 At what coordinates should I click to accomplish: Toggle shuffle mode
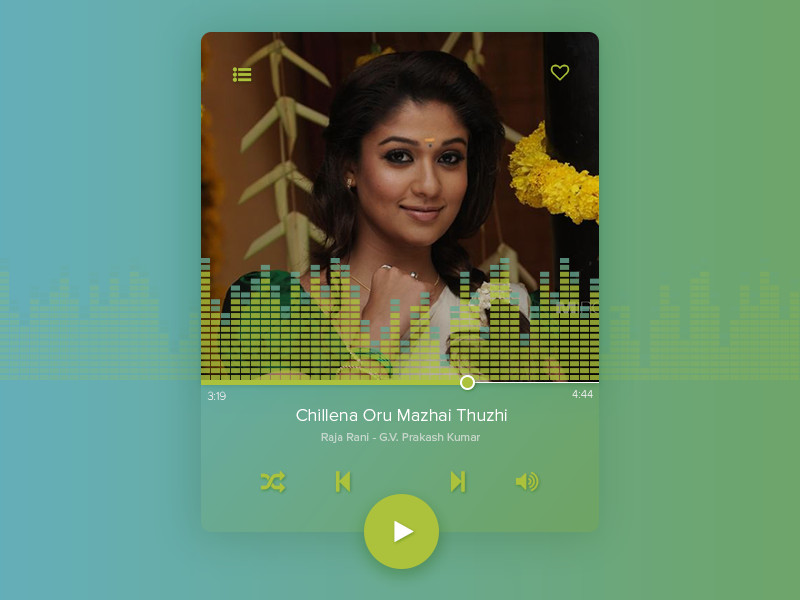(x=273, y=482)
